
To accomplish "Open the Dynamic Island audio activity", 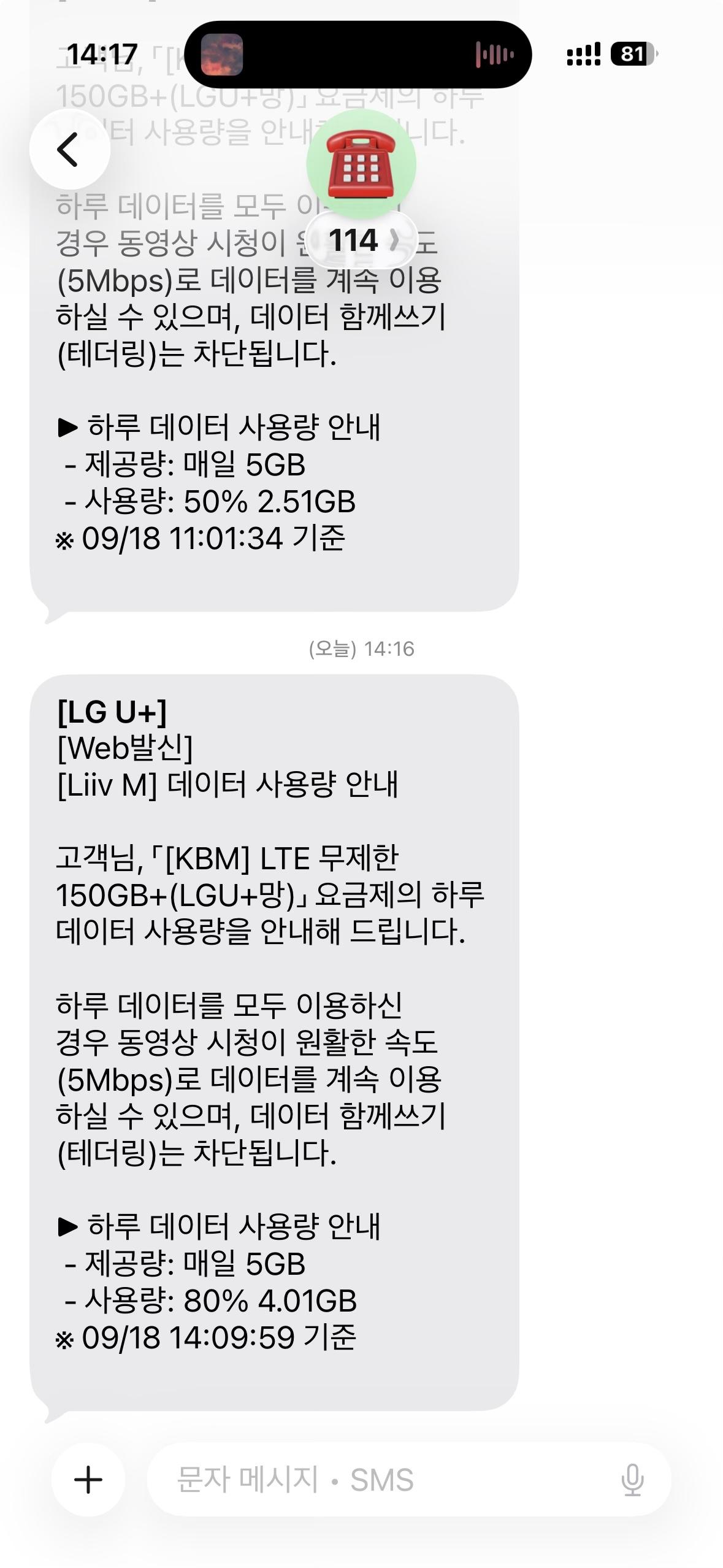I will 358,55.
